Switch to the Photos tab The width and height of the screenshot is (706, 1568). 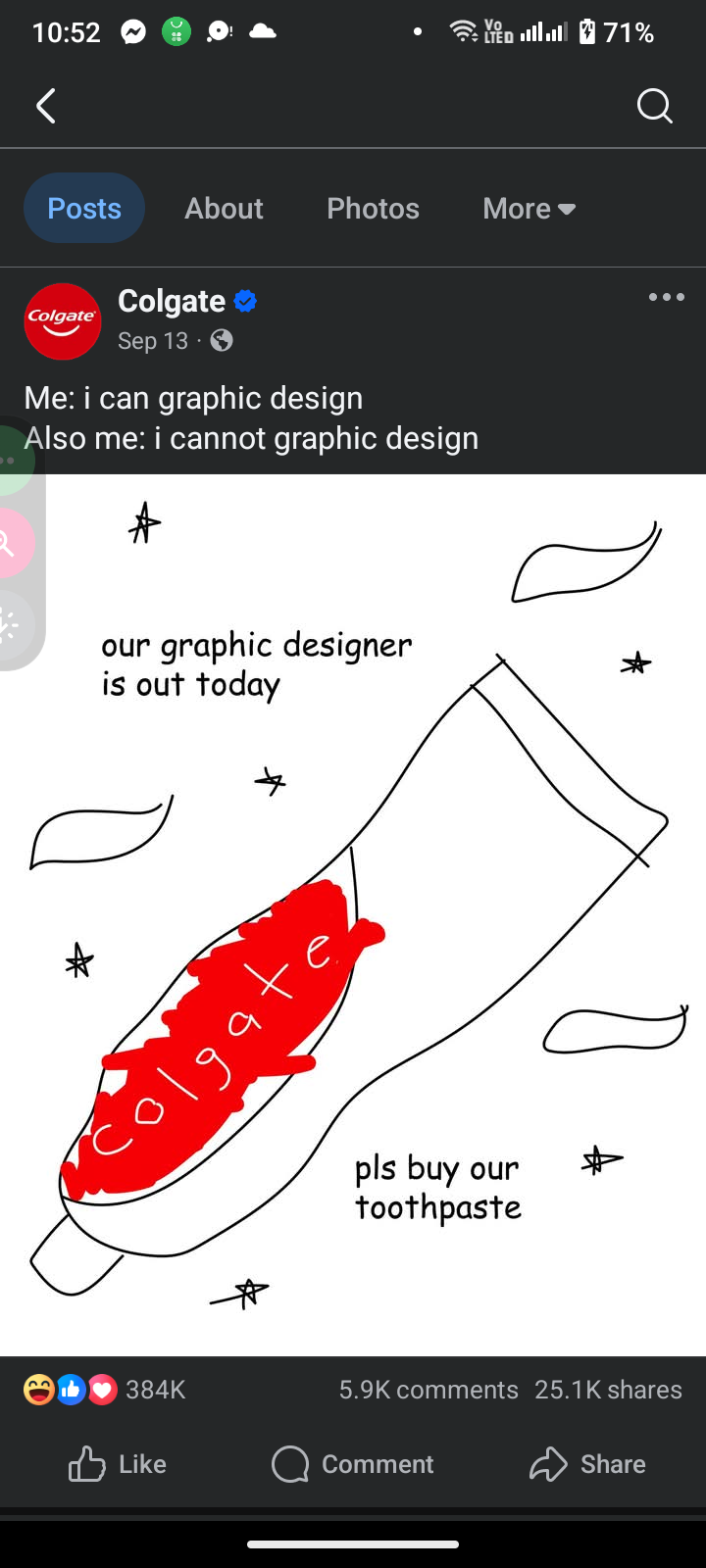pos(373,208)
